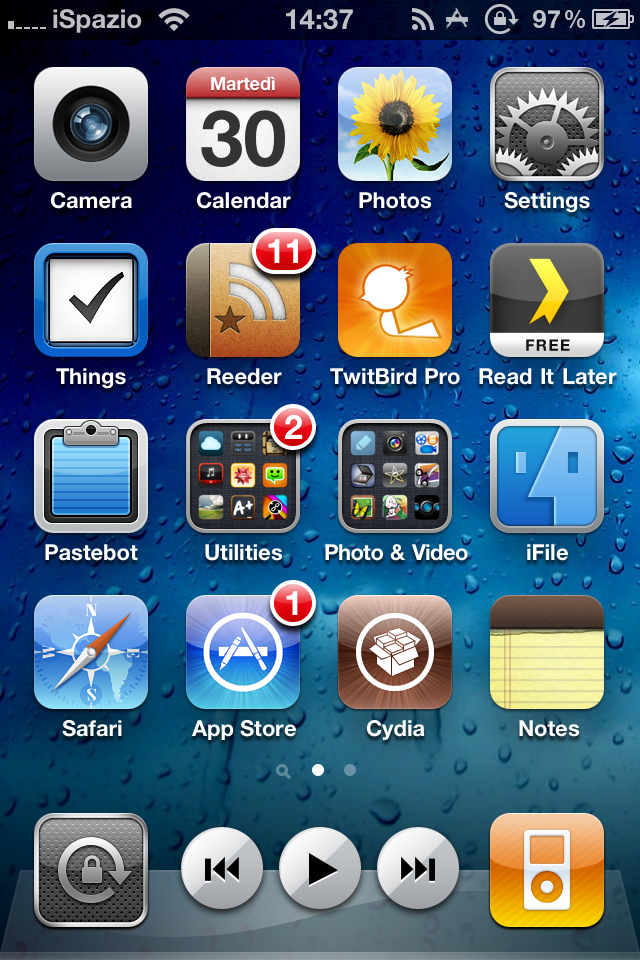Skip to the next track
The height and width of the screenshot is (960, 640).
click(x=418, y=870)
